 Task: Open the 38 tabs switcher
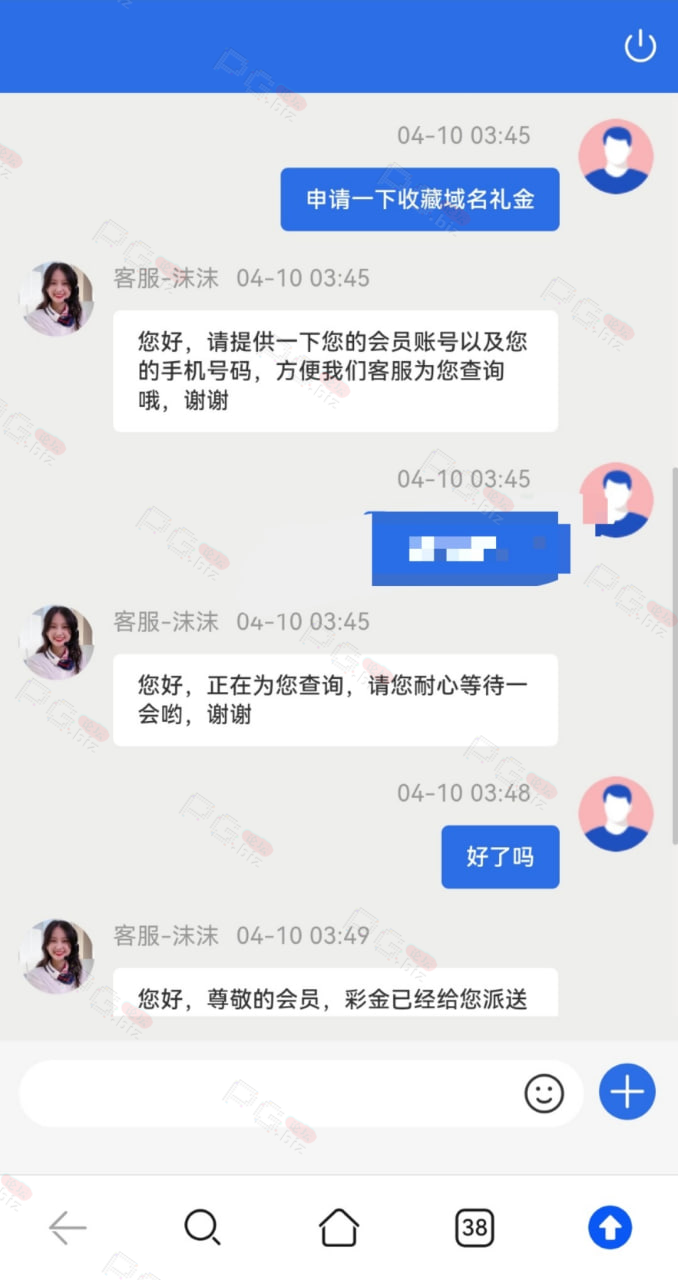tap(474, 1226)
